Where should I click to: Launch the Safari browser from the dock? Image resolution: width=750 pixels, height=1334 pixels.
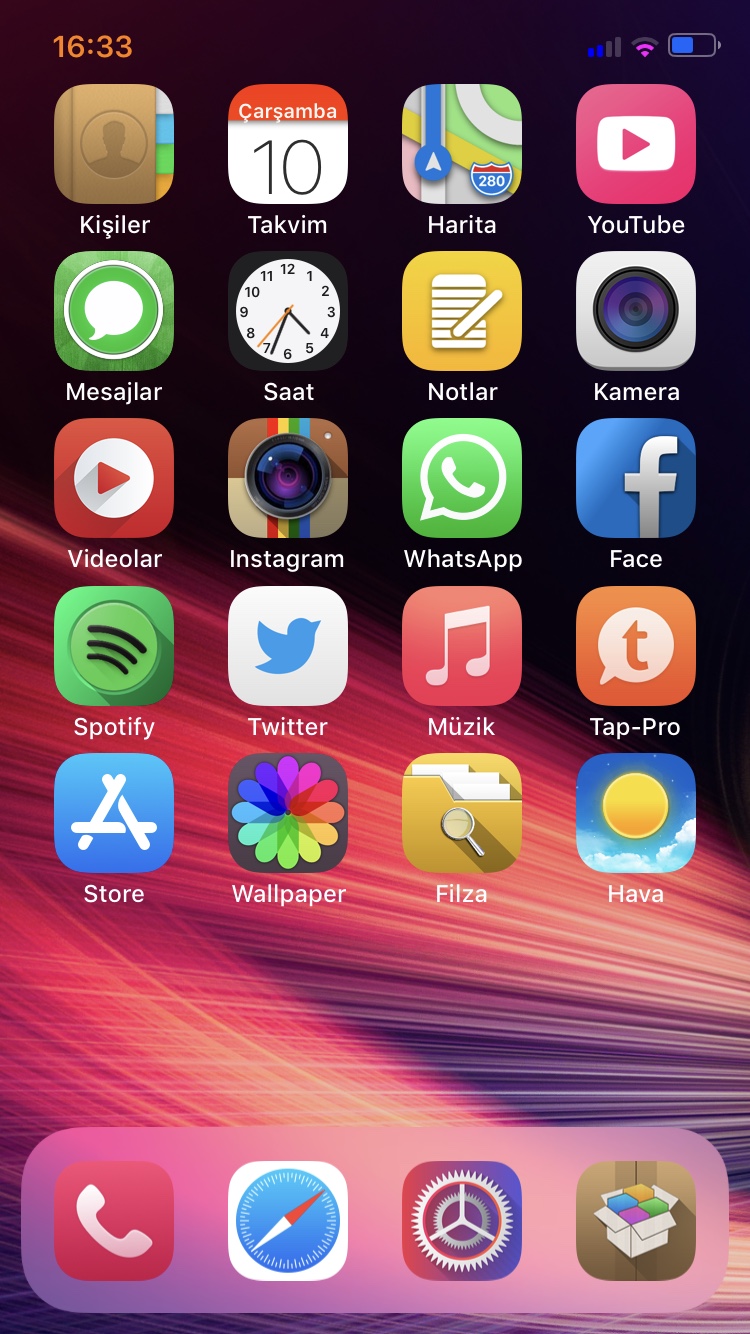click(x=288, y=1221)
